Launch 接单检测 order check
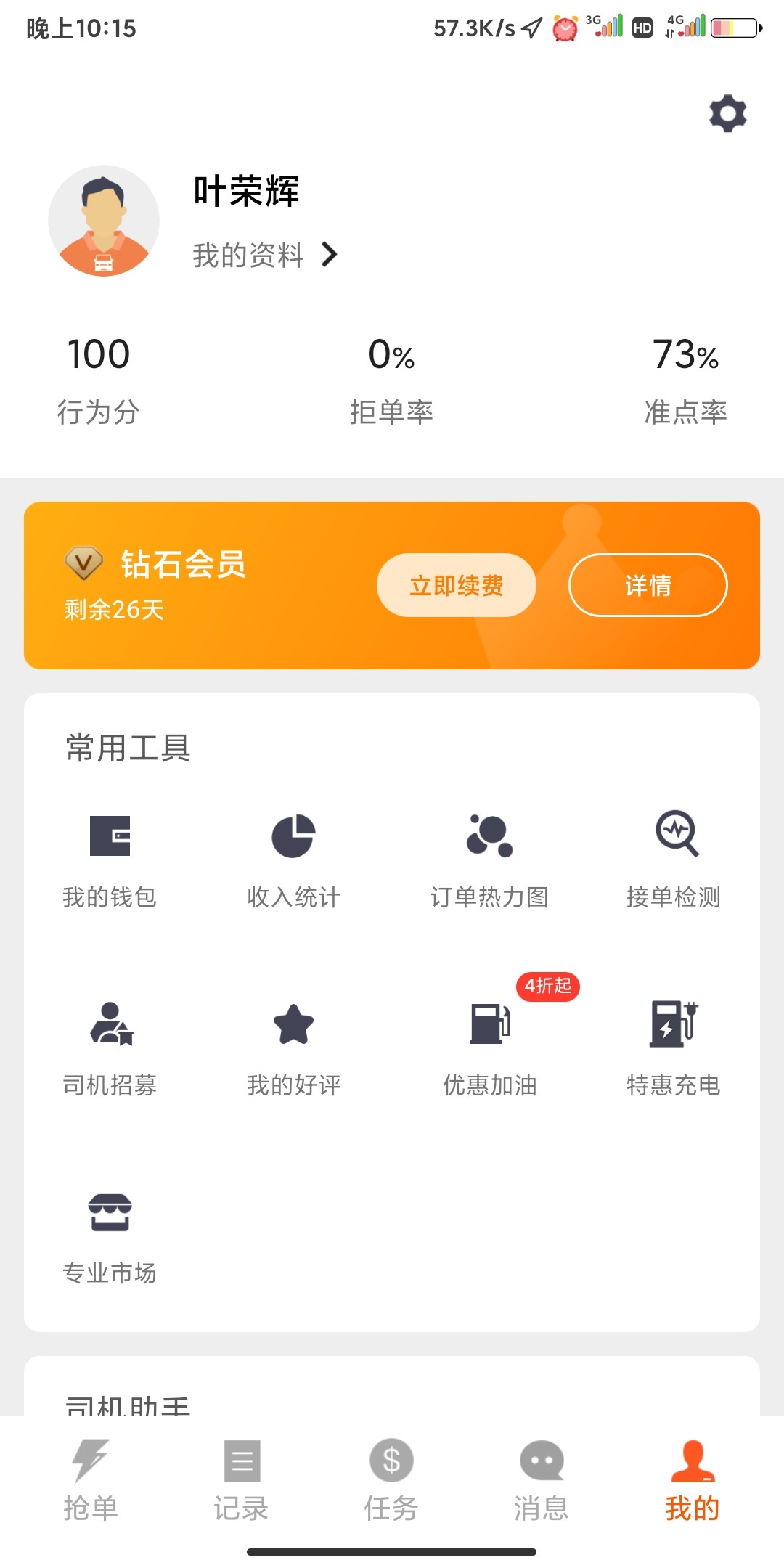 point(674,860)
